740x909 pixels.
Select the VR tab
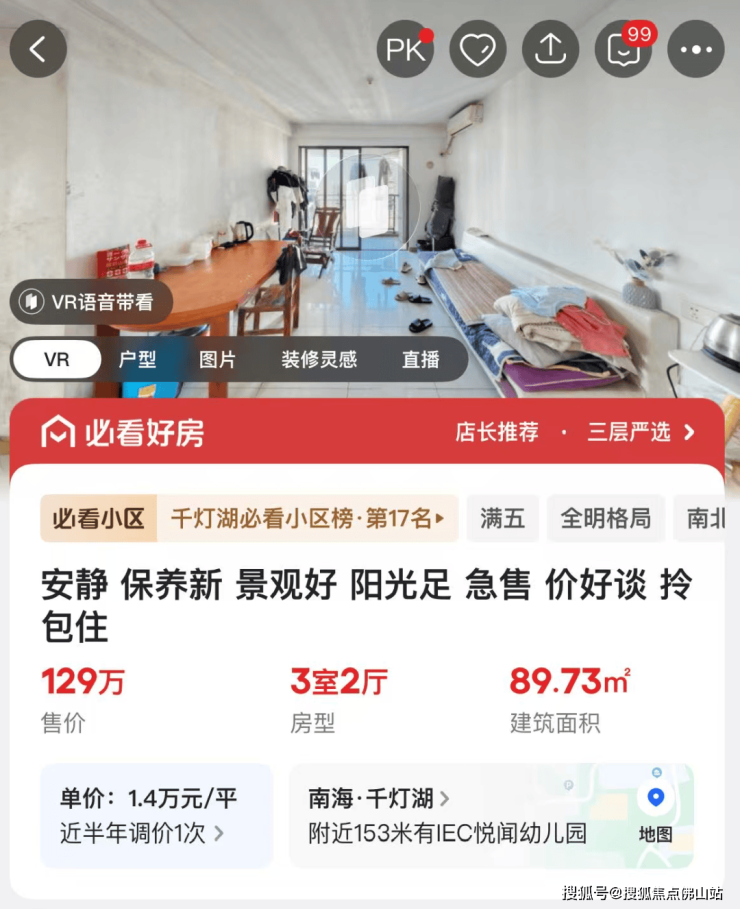click(57, 359)
